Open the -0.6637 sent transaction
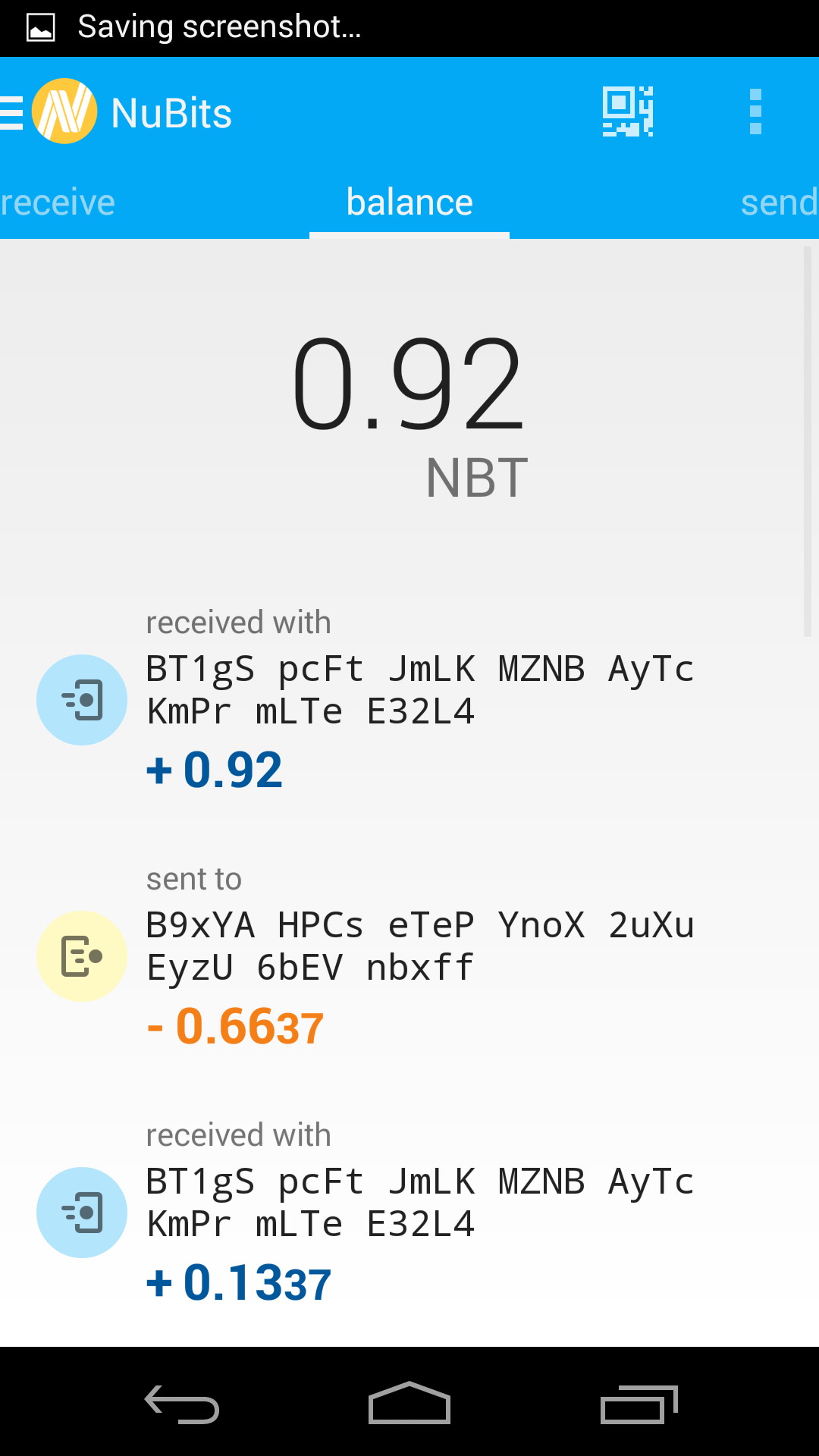 click(x=409, y=956)
